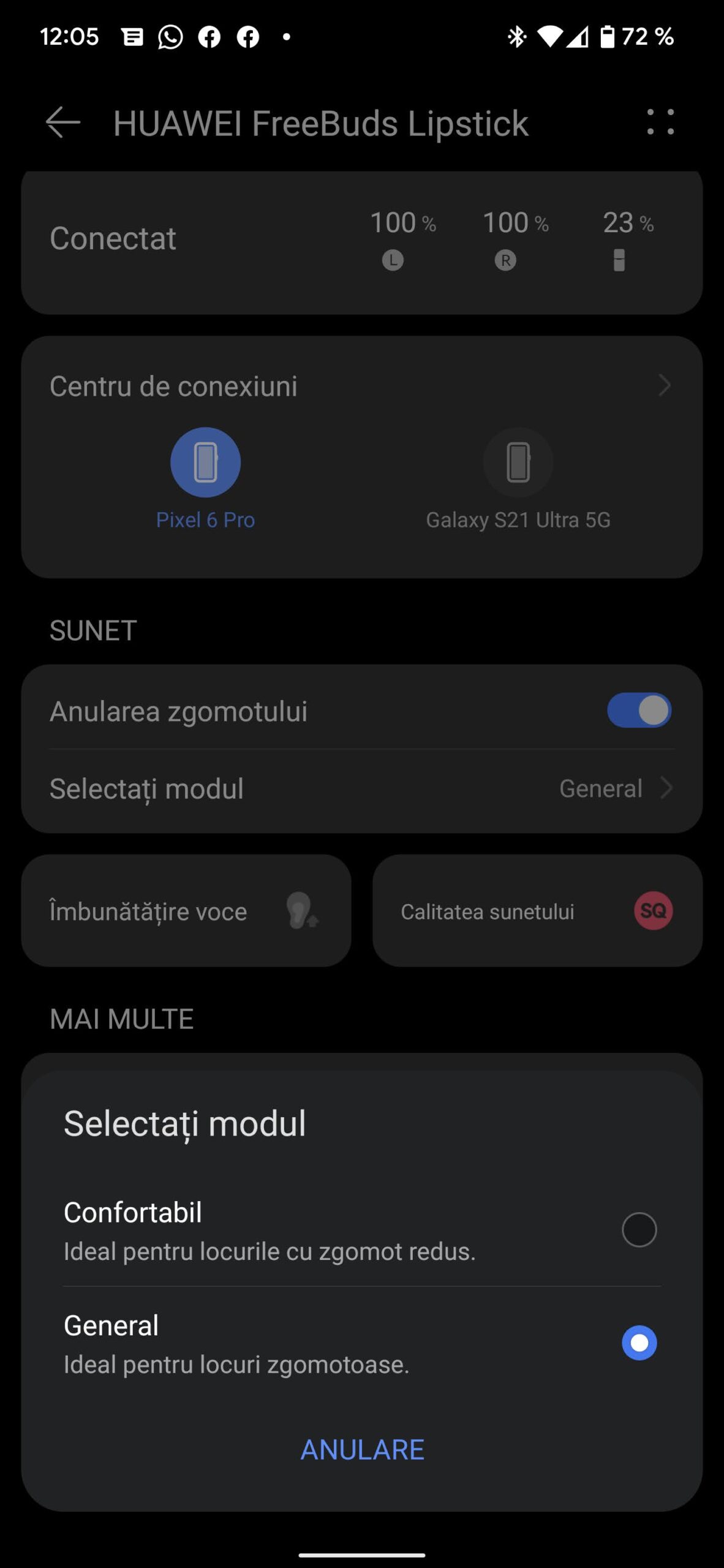Image resolution: width=724 pixels, height=1568 pixels.
Task: Choose Pixel 6 Pro device
Action: point(205,464)
